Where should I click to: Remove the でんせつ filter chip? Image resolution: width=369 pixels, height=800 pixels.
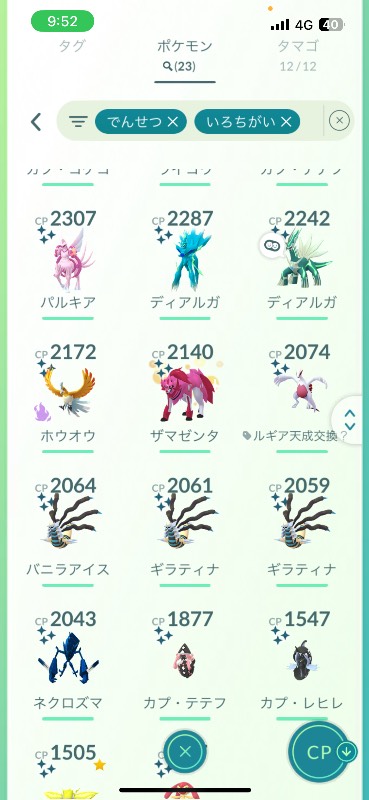pyautogui.click(x=173, y=121)
